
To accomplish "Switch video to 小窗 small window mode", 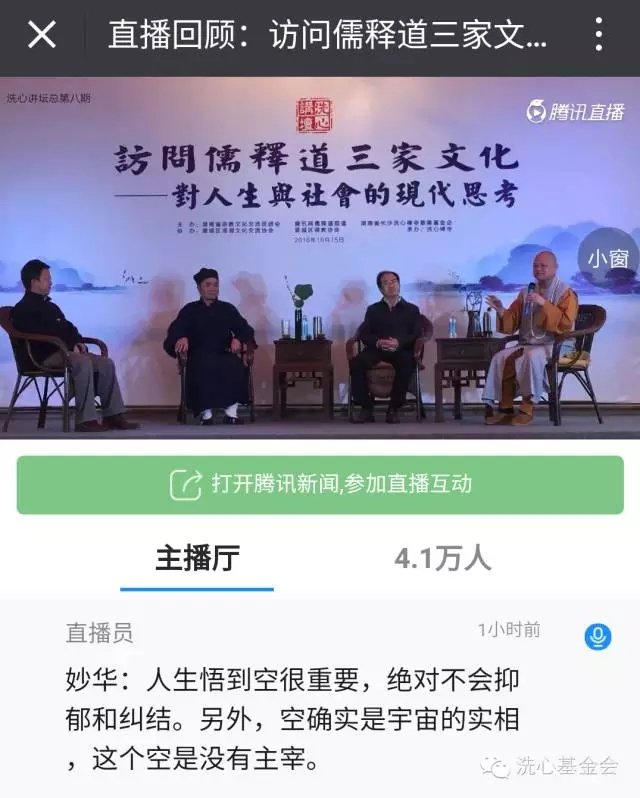I will [x=608, y=259].
